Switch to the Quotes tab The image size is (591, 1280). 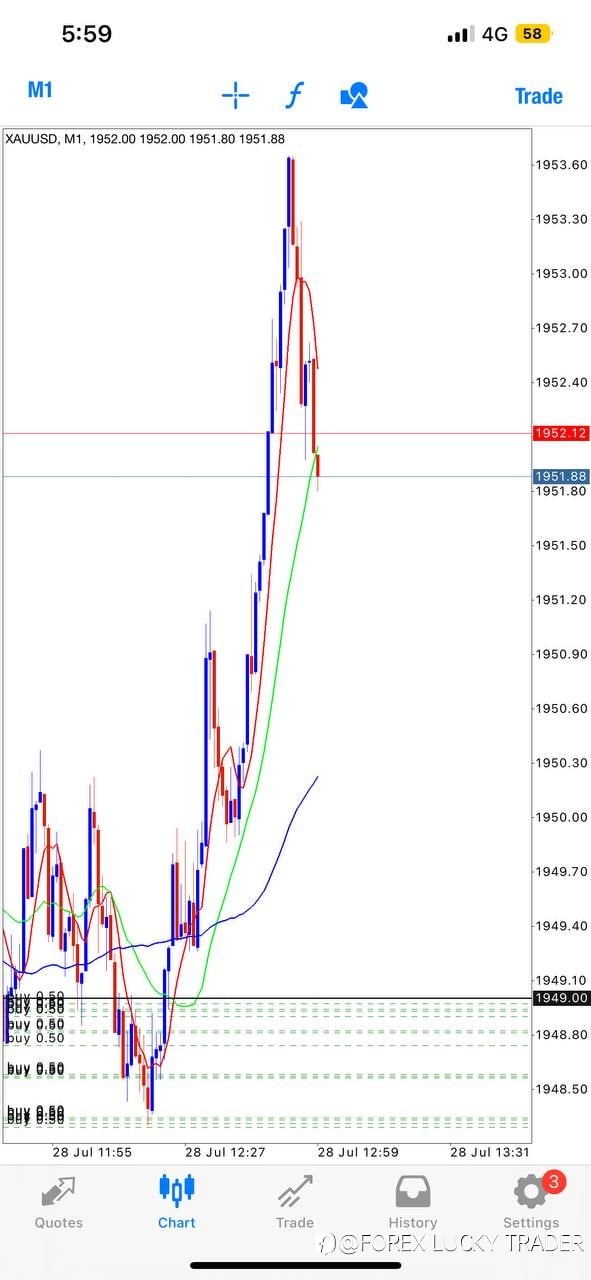tap(58, 1202)
